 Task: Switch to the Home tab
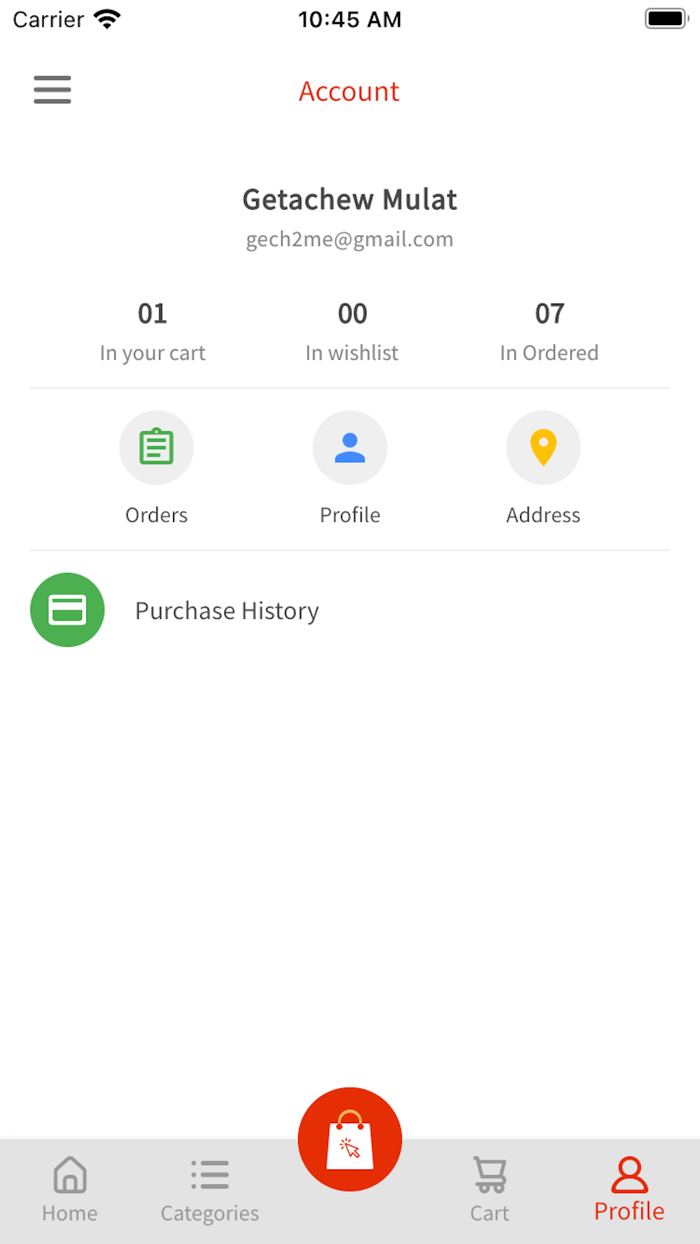pos(70,1190)
